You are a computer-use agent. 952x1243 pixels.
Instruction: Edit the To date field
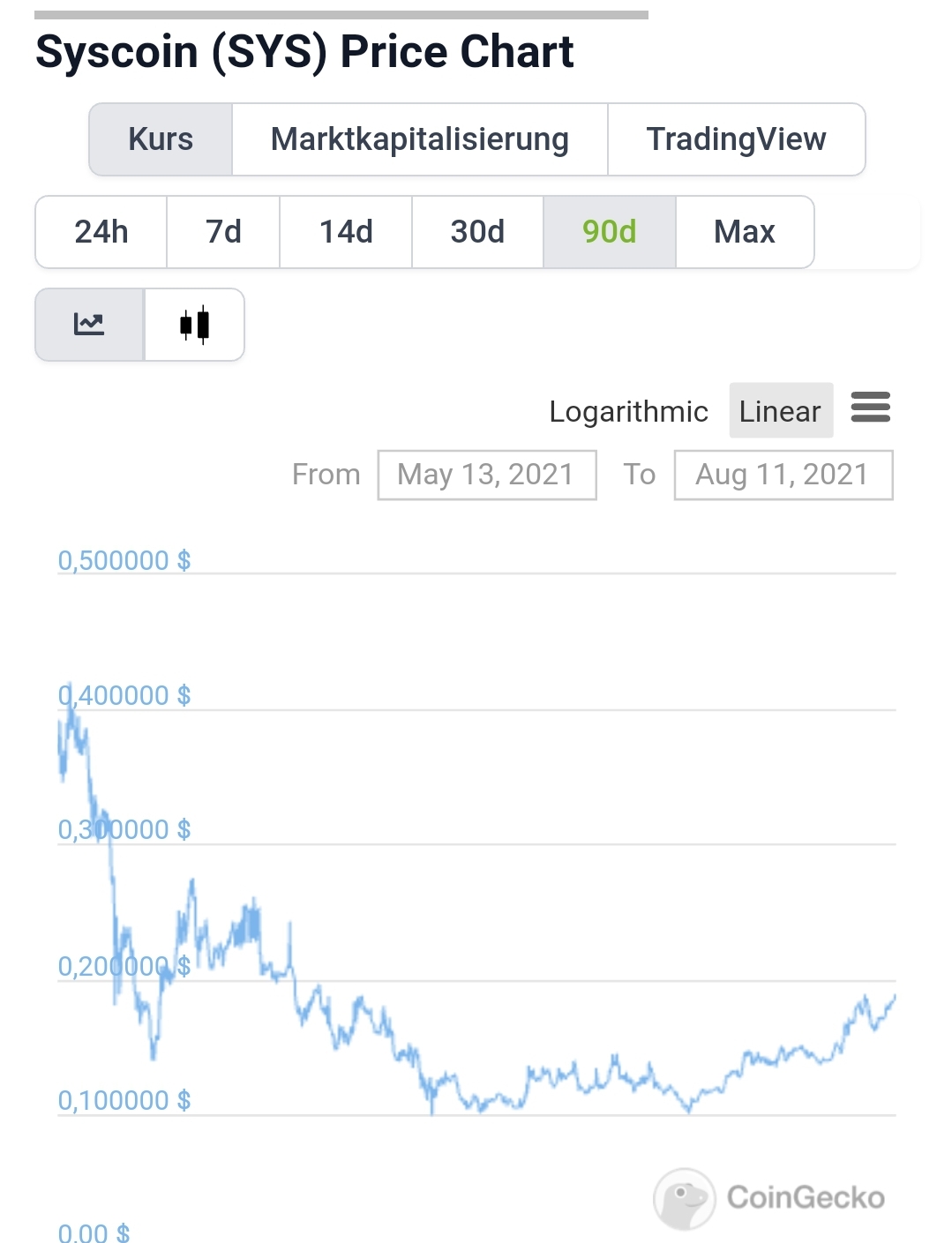[x=783, y=475]
